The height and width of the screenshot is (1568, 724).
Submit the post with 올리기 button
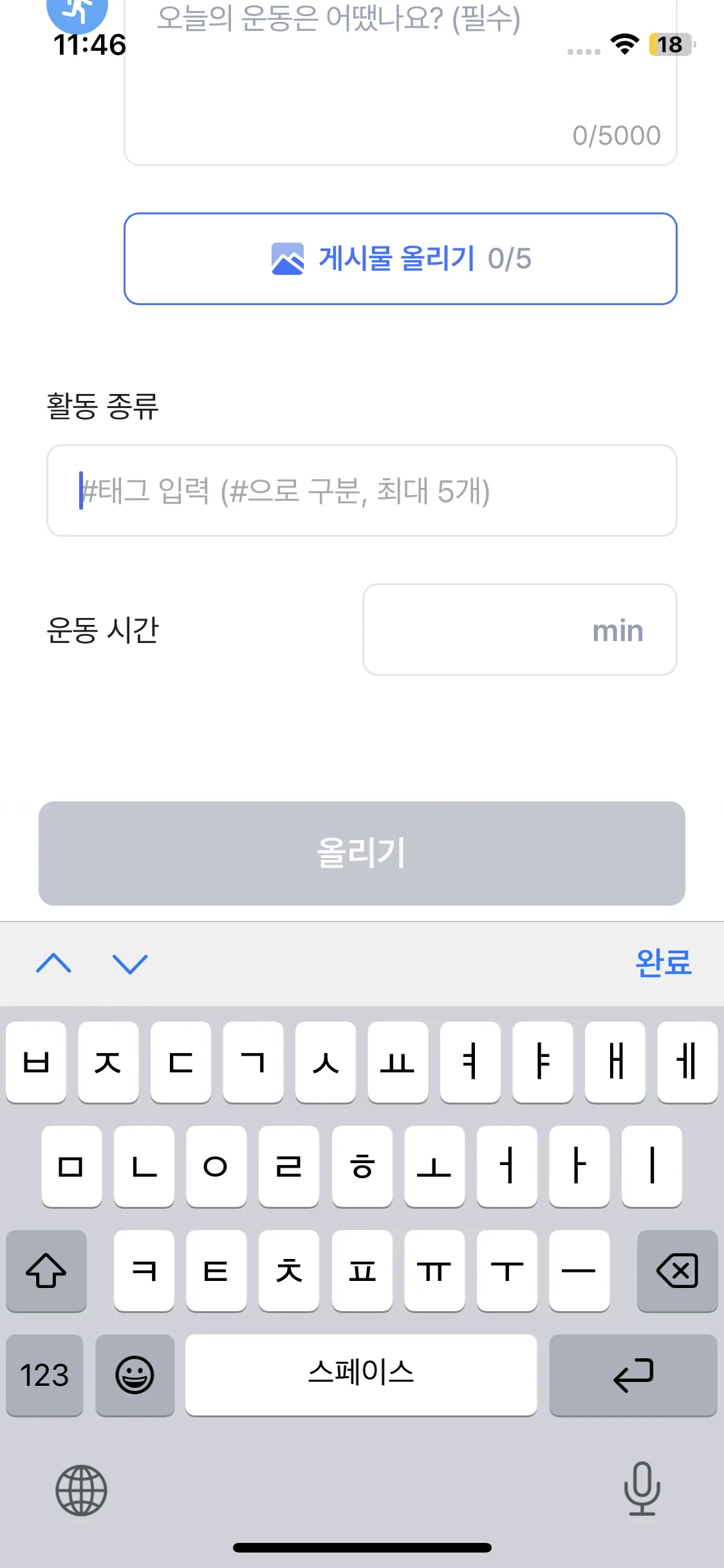pyautogui.click(x=362, y=853)
